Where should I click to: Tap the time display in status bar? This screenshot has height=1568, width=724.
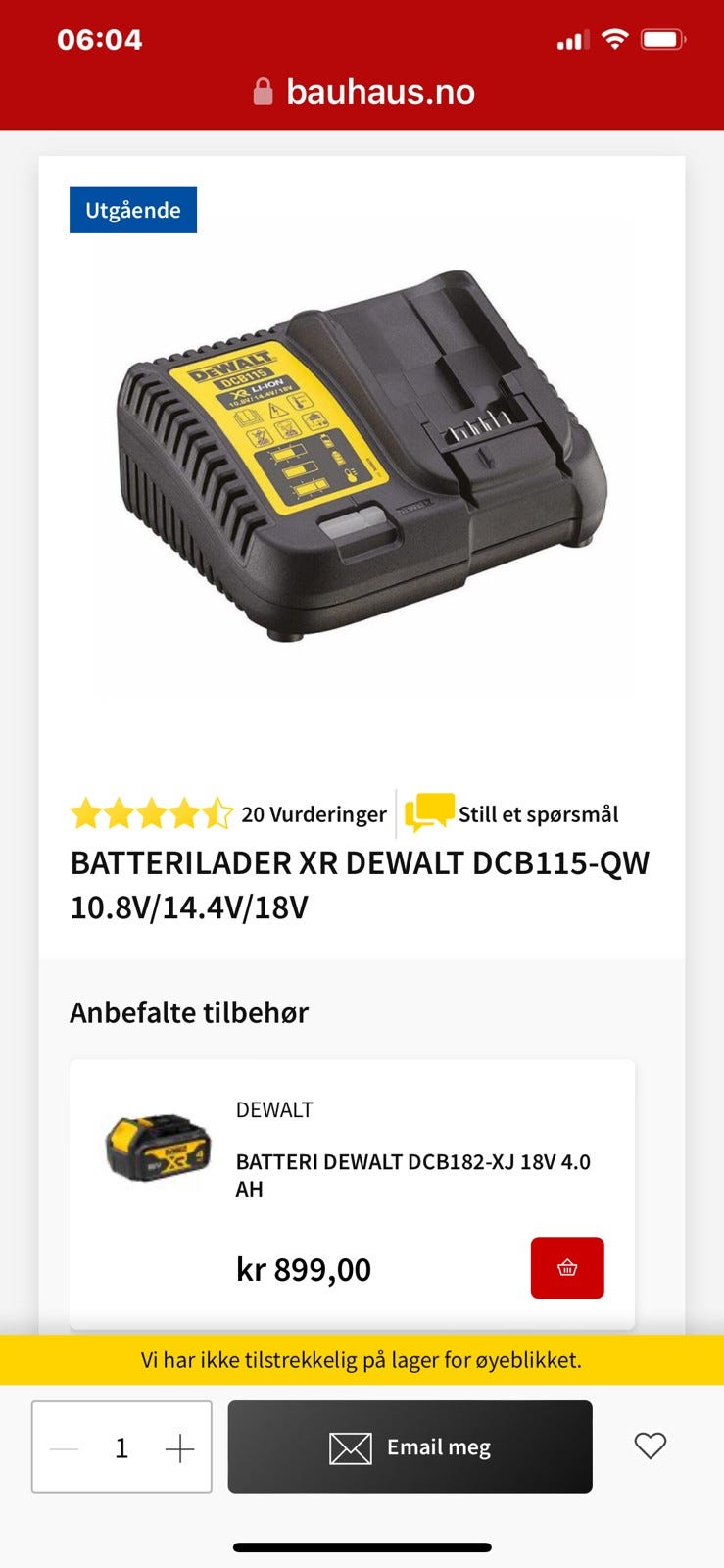pyautogui.click(x=98, y=39)
